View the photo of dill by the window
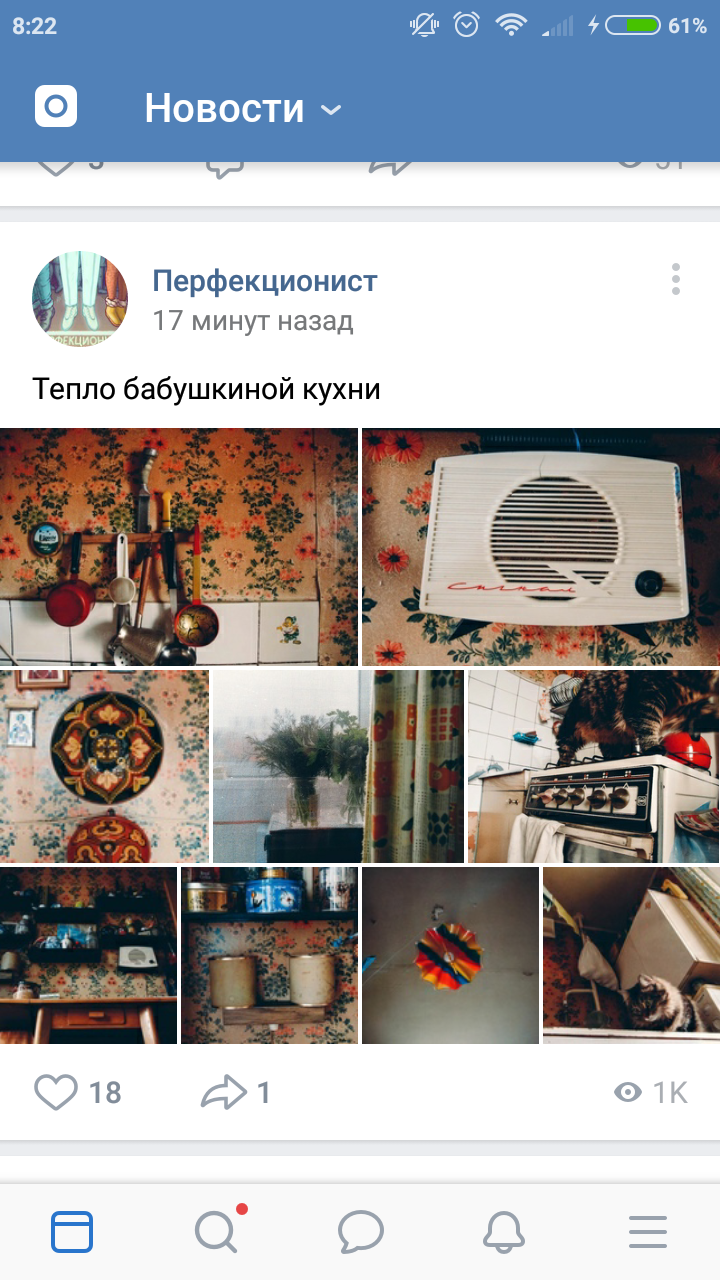 [338, 766]
